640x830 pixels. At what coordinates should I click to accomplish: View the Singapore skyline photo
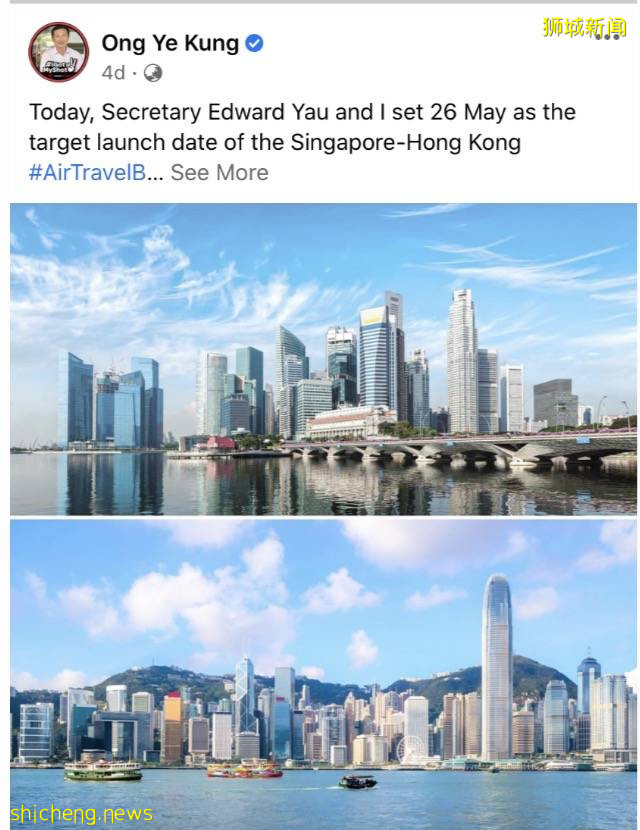click(x=323, y=359)
